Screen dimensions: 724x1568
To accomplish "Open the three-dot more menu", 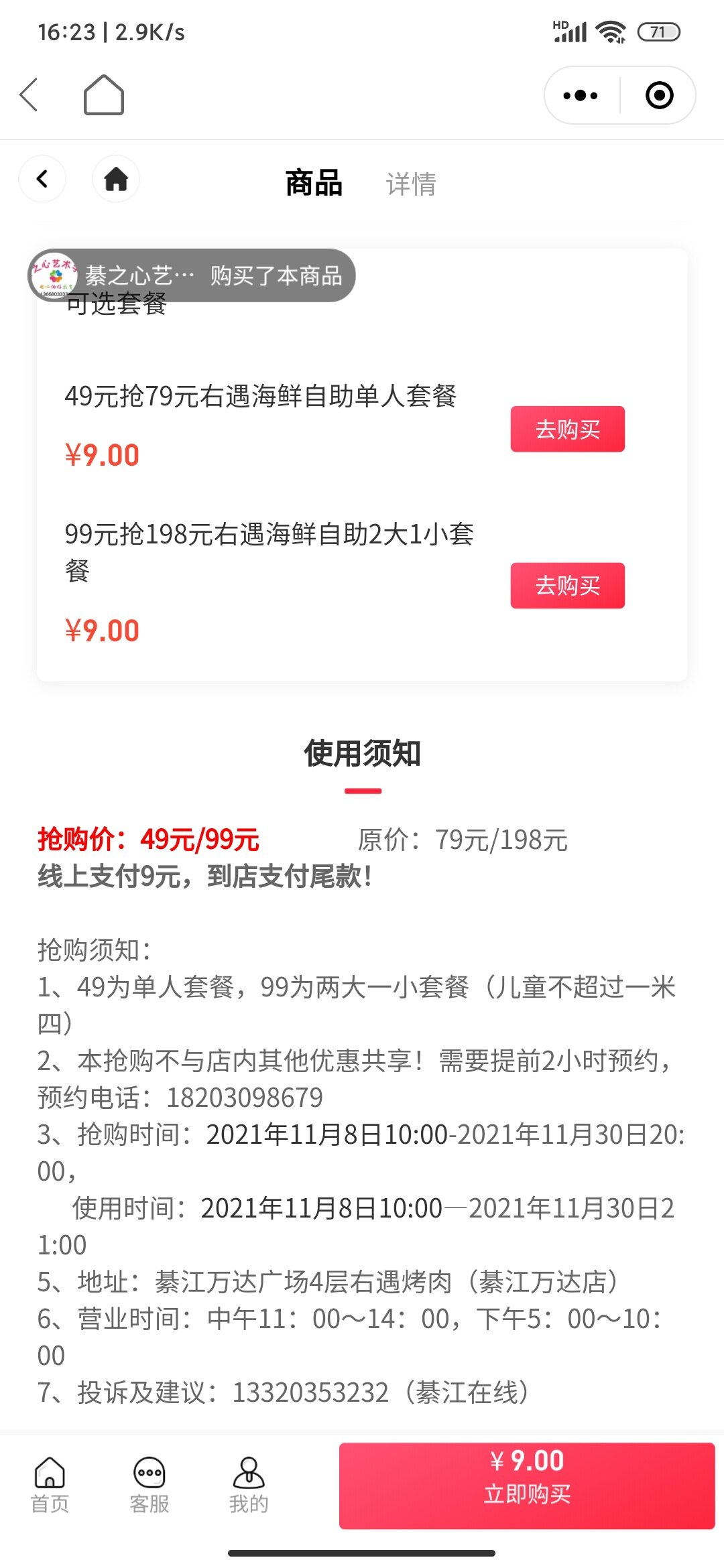I will (x=581, y=95).
